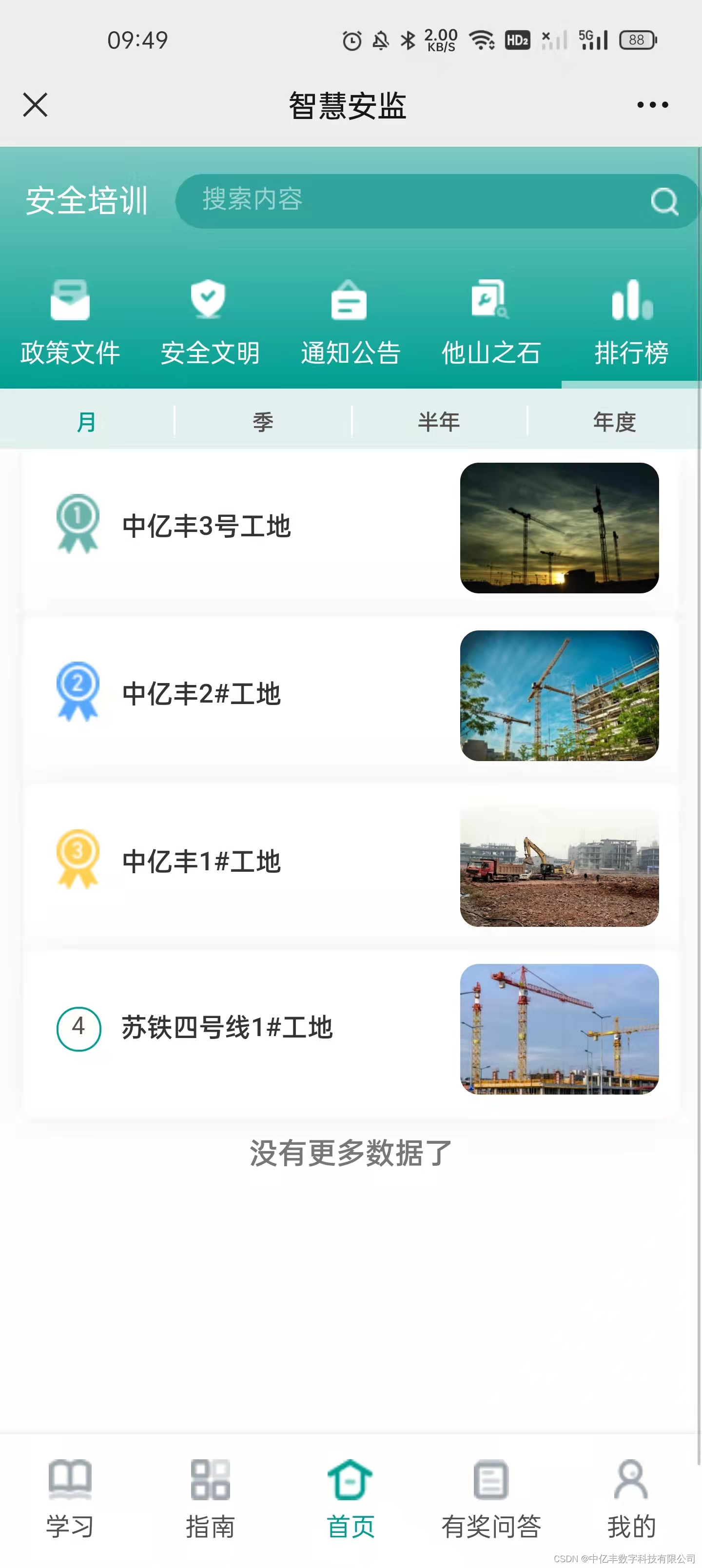The width and height of the screenshot is (702, 1568).
Task: Switch to 年度 yearly ranking
Action: click(614, 421)
